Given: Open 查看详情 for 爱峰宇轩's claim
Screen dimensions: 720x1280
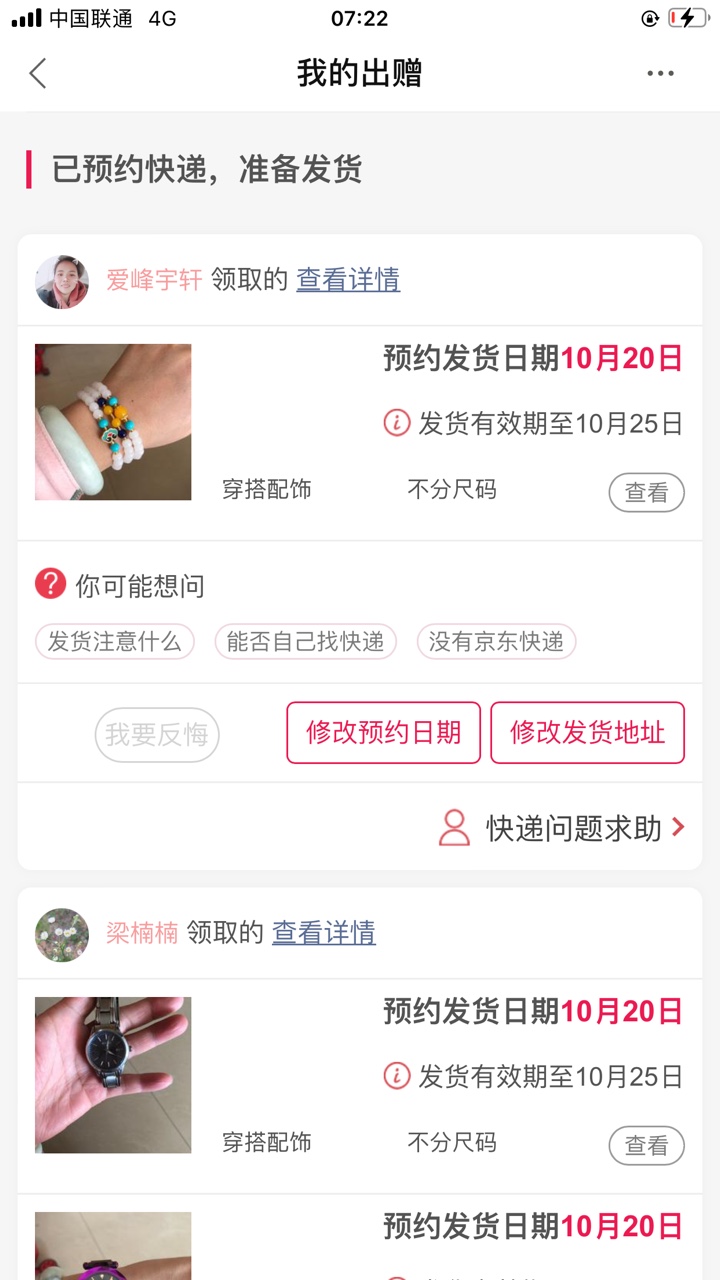Looking at the screenshot, I should pos(348,280).
